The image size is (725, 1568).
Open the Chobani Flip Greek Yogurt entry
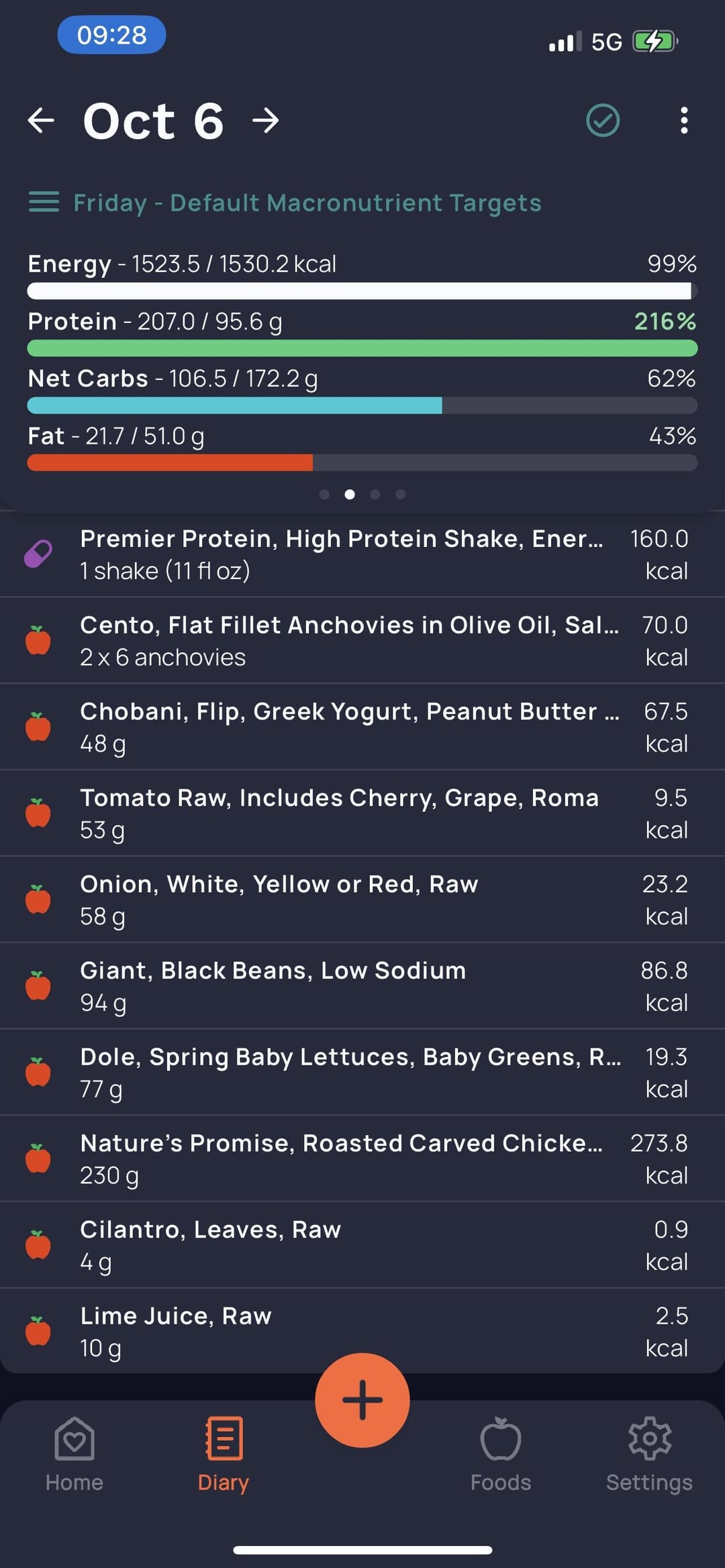pos(362,727)
